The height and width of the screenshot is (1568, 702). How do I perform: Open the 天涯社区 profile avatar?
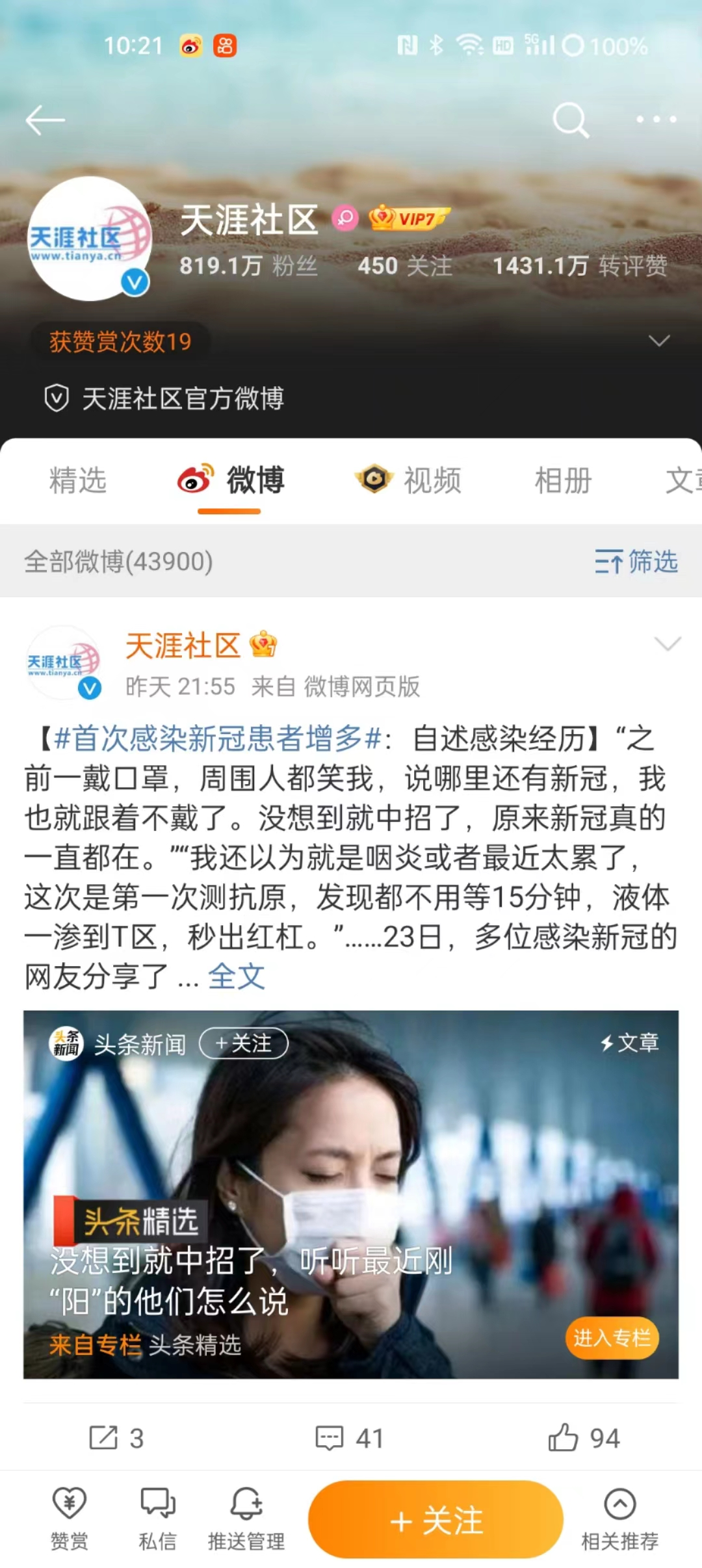[x=89, y=239]
